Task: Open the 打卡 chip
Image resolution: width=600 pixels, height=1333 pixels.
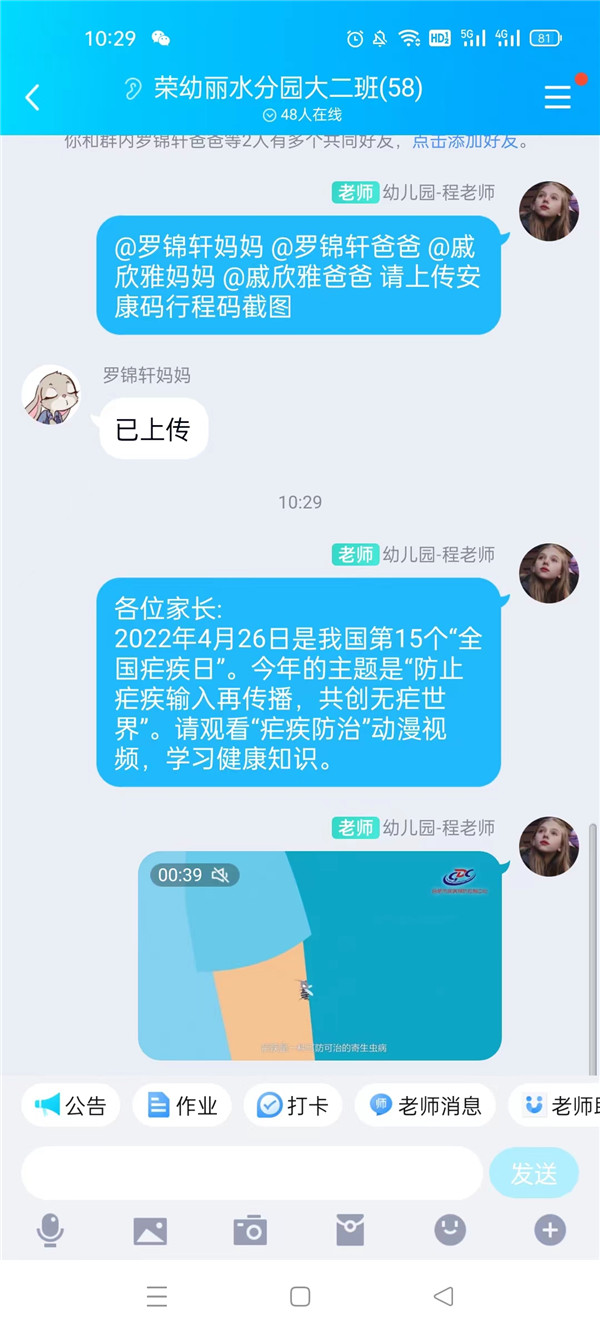Action: click(293, 1105)
